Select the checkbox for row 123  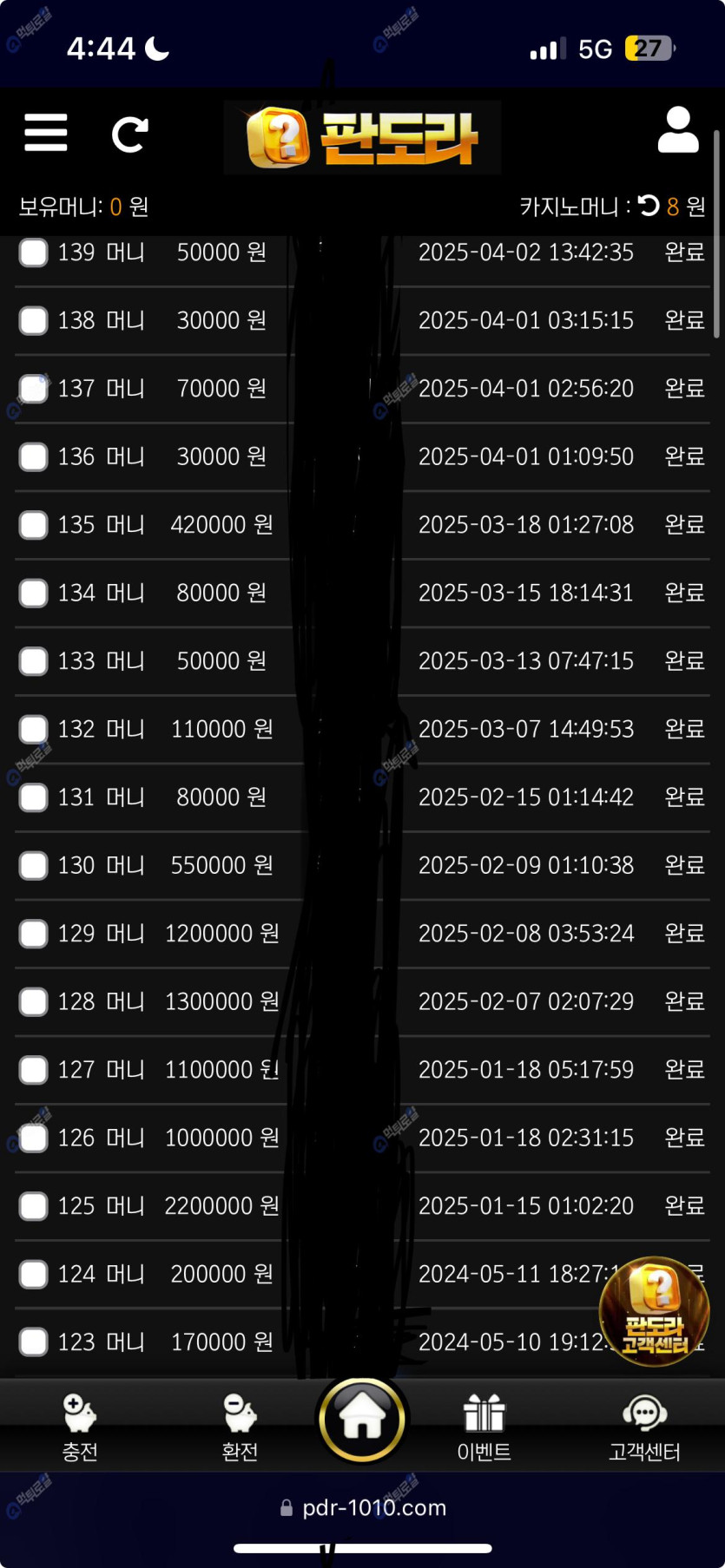click(34, 1342)
